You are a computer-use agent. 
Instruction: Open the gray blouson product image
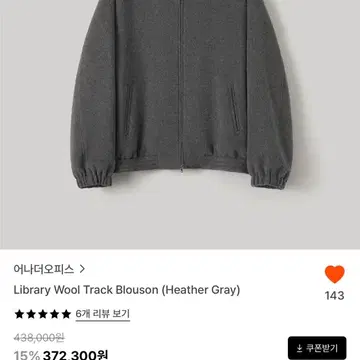[x=180, y=124]
